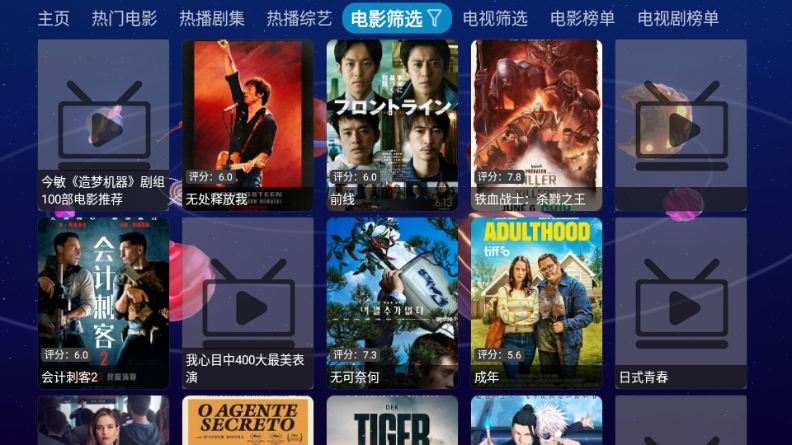Switch to 电视筛选 tab
This screenshot has height=445, width=792.
pyautogui.click(x=495, y=18)
